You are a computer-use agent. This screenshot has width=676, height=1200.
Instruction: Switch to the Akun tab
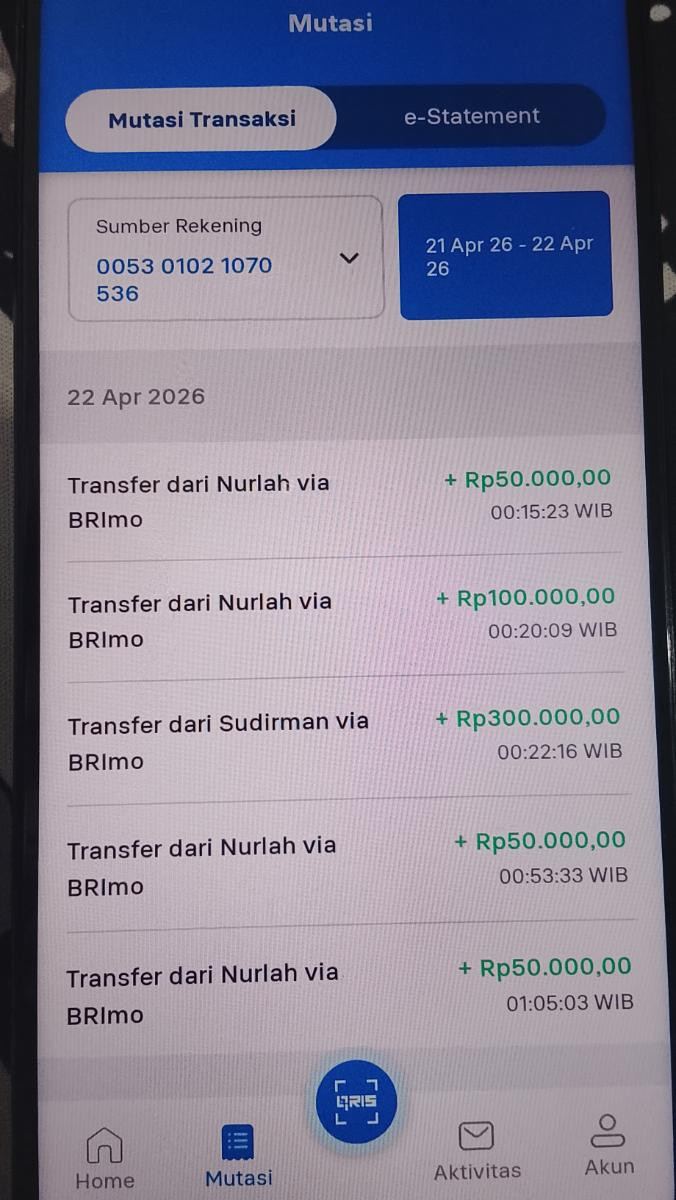[608, 1146]
